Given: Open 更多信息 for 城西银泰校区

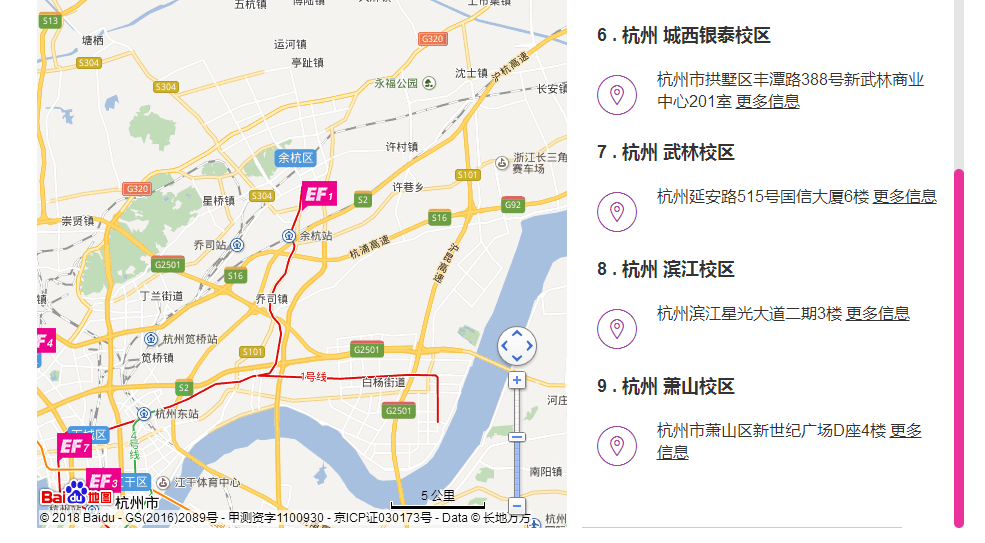Looking at the screenshot, I should pos(767,102).
